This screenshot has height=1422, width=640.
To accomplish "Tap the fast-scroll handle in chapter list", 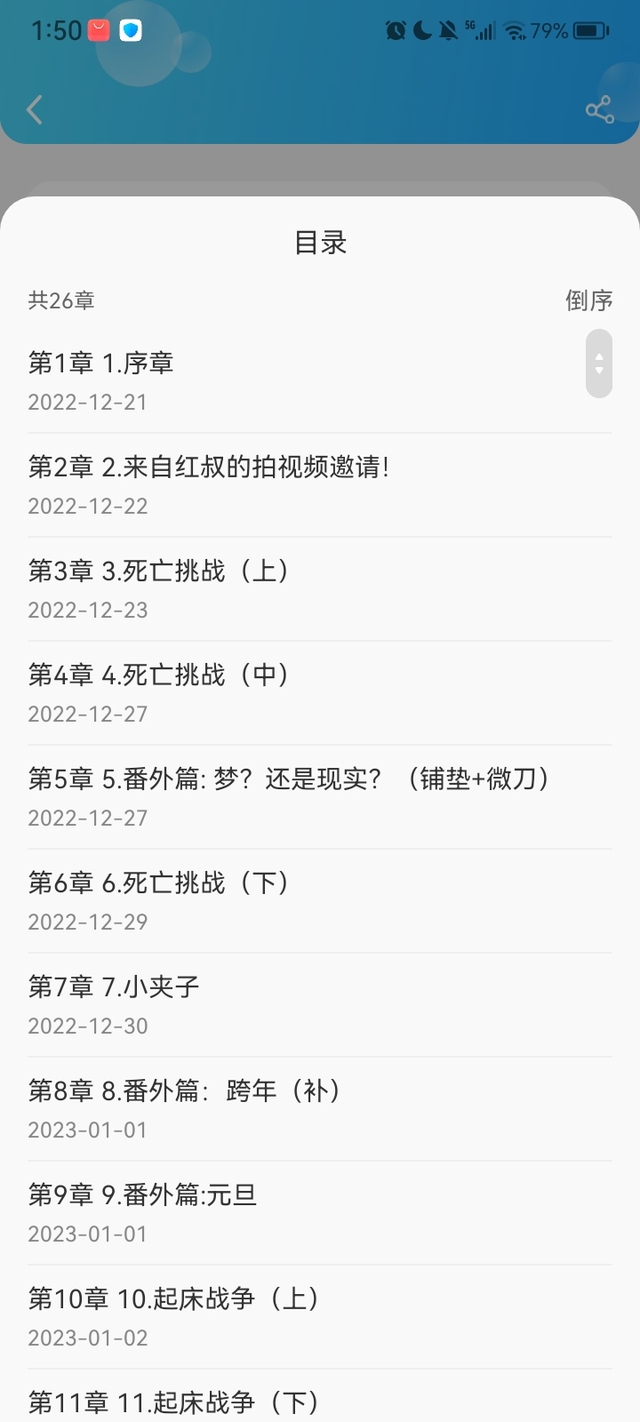I will 599,363.
